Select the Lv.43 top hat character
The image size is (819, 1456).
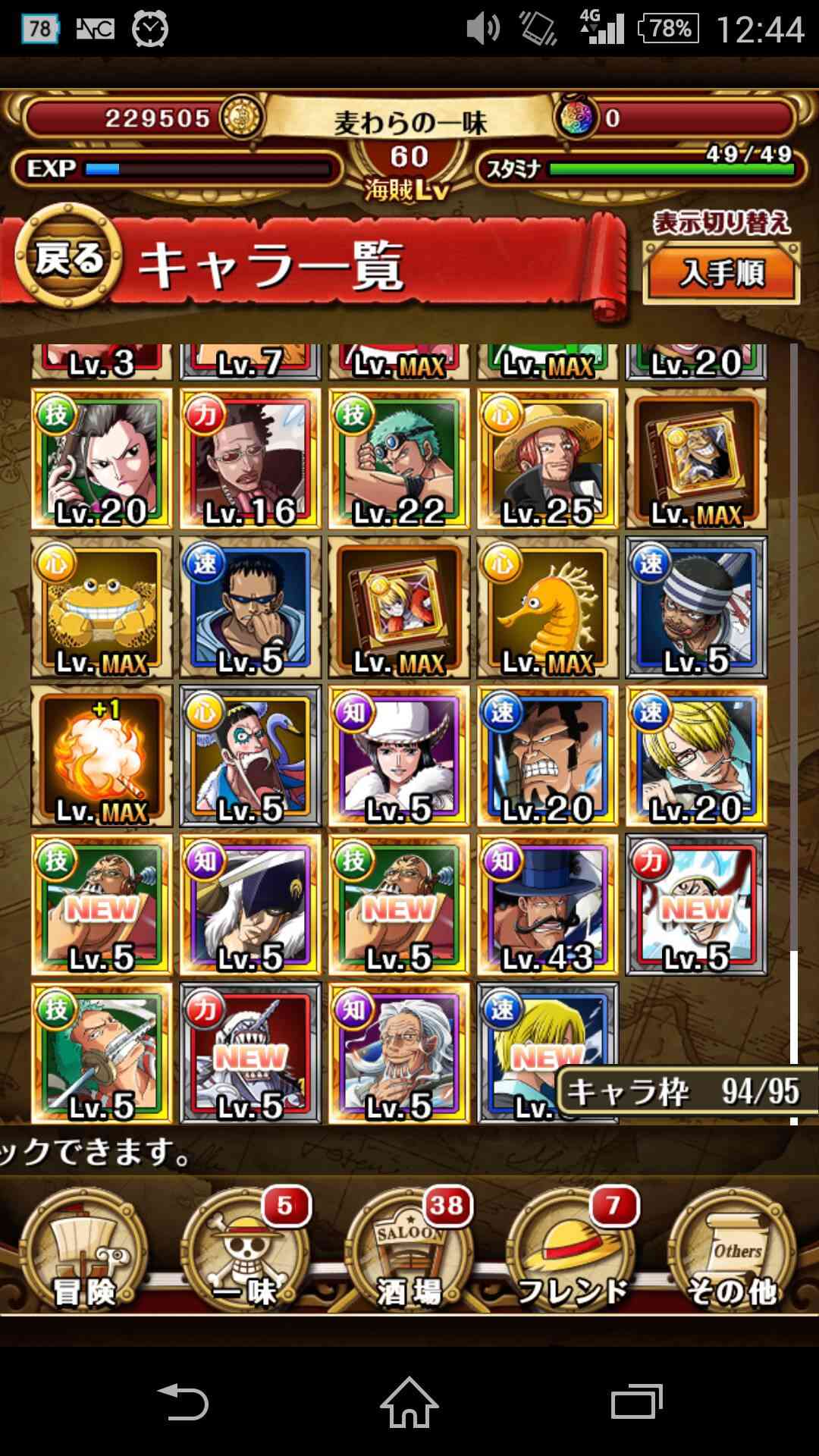point(548,905)
